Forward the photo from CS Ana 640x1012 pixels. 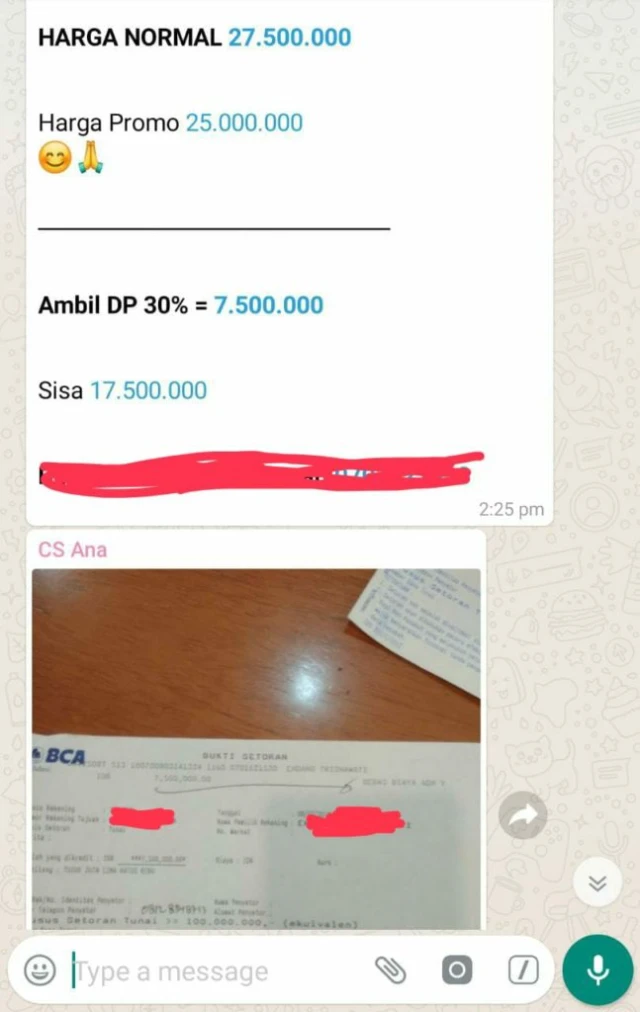pyautogui.click(x=522, y=816)
